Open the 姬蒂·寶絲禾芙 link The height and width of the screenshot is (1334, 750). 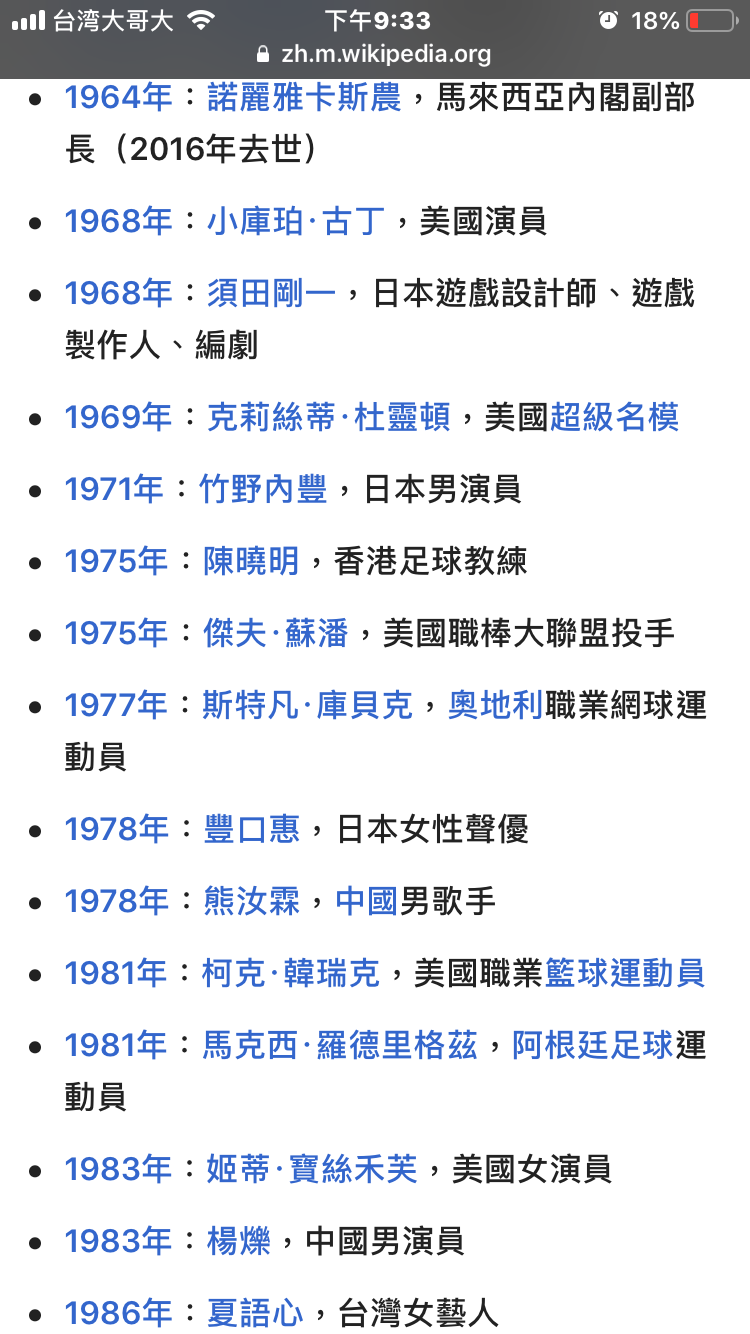pos(311,1169)
